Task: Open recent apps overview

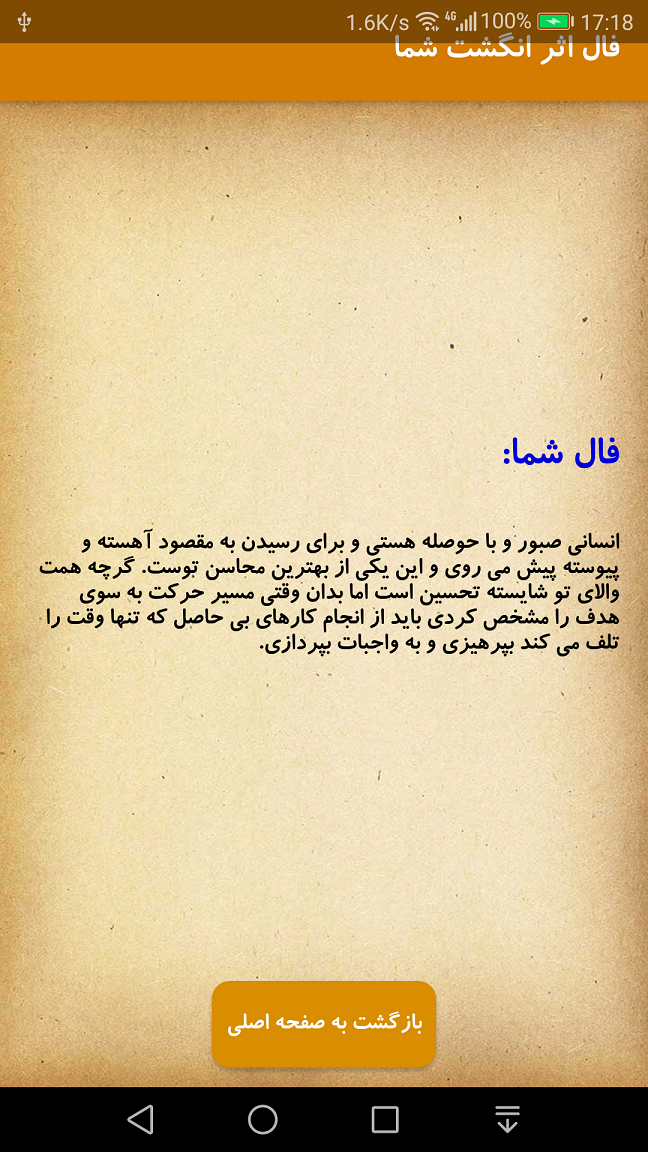Action: (x=385, y=1119)
